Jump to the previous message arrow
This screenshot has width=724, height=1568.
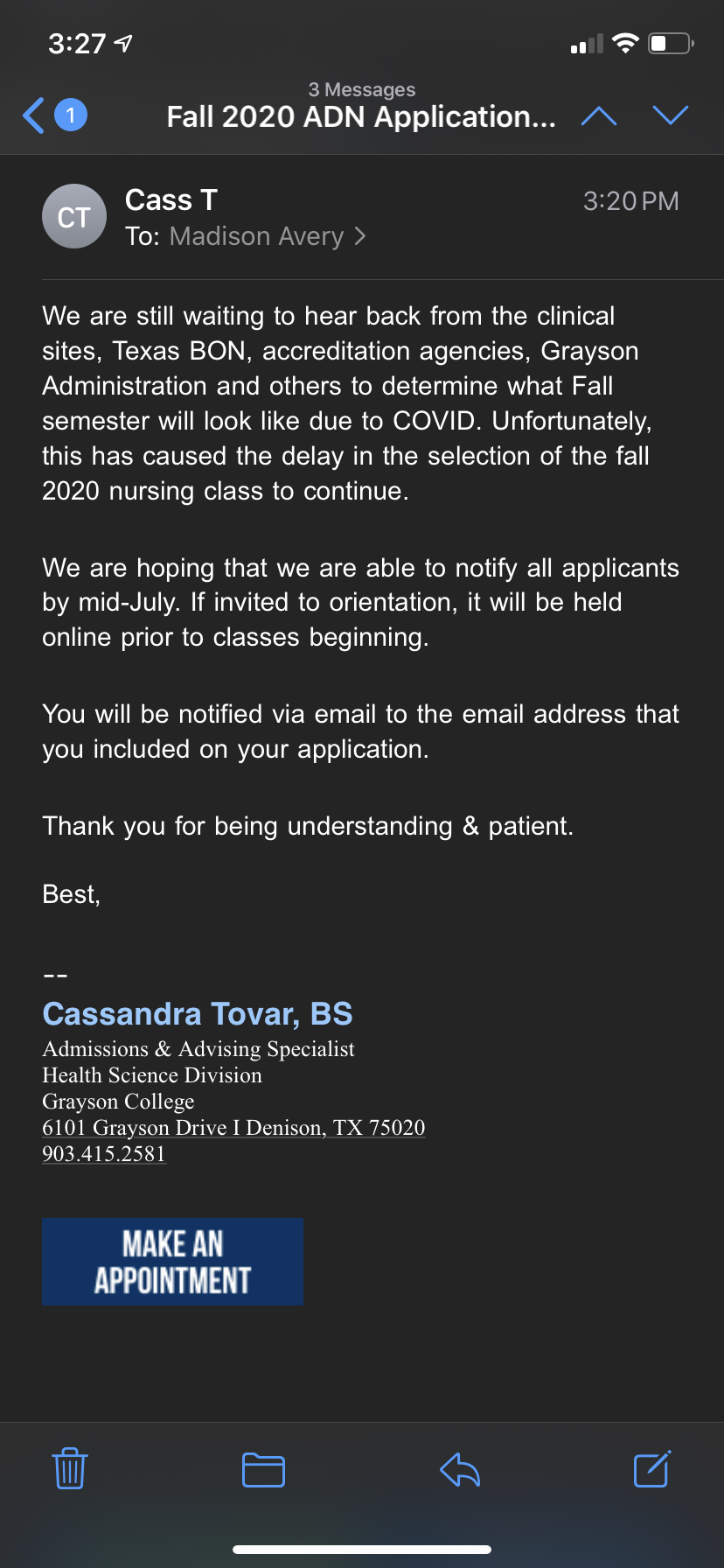pos(599,115)
